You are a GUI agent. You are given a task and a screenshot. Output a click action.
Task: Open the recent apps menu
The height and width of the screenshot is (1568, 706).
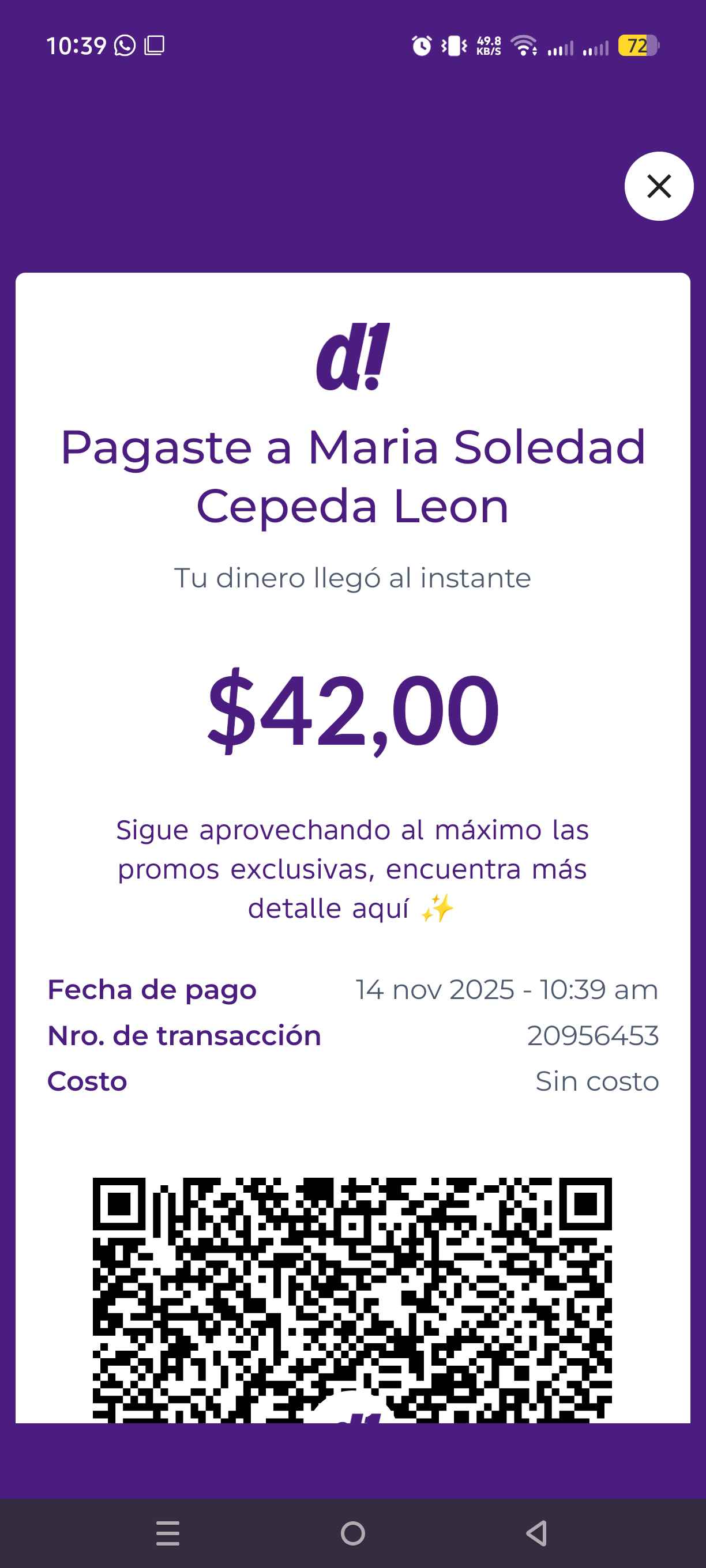coord(167,1533)
